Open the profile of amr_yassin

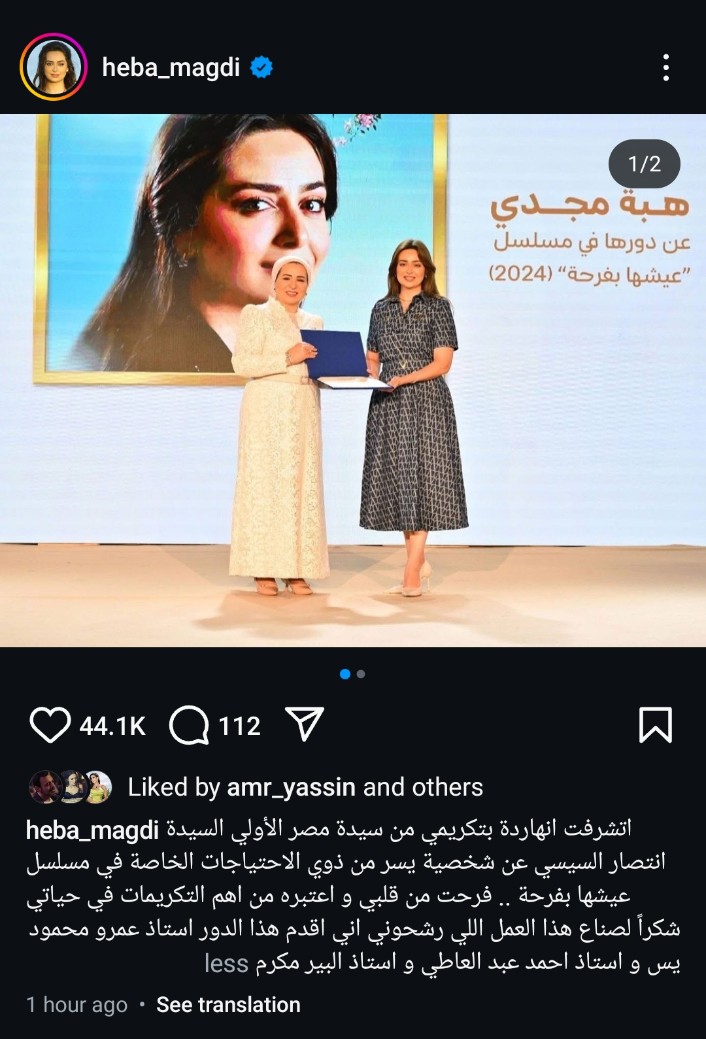click(x=291, y=787)
